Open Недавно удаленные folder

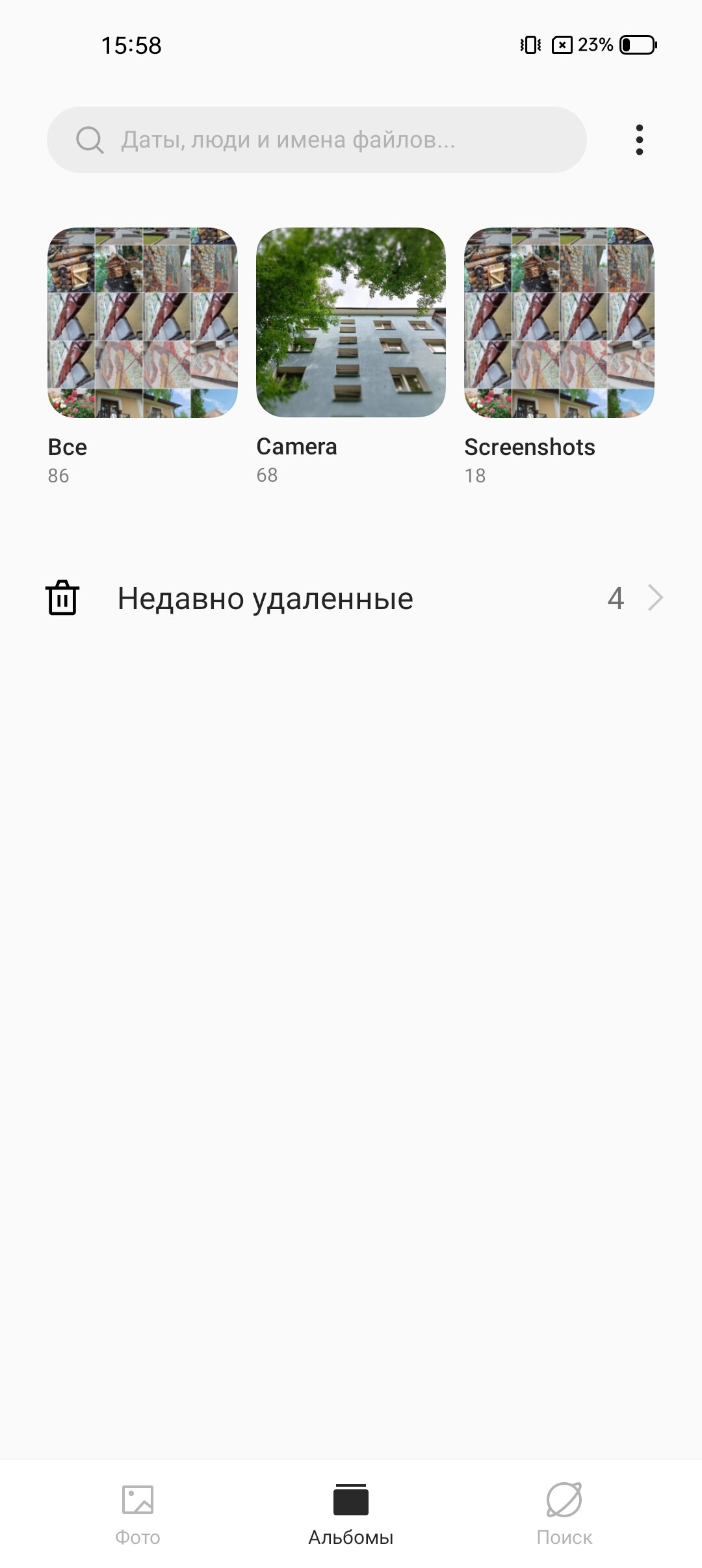pos(351,598)
